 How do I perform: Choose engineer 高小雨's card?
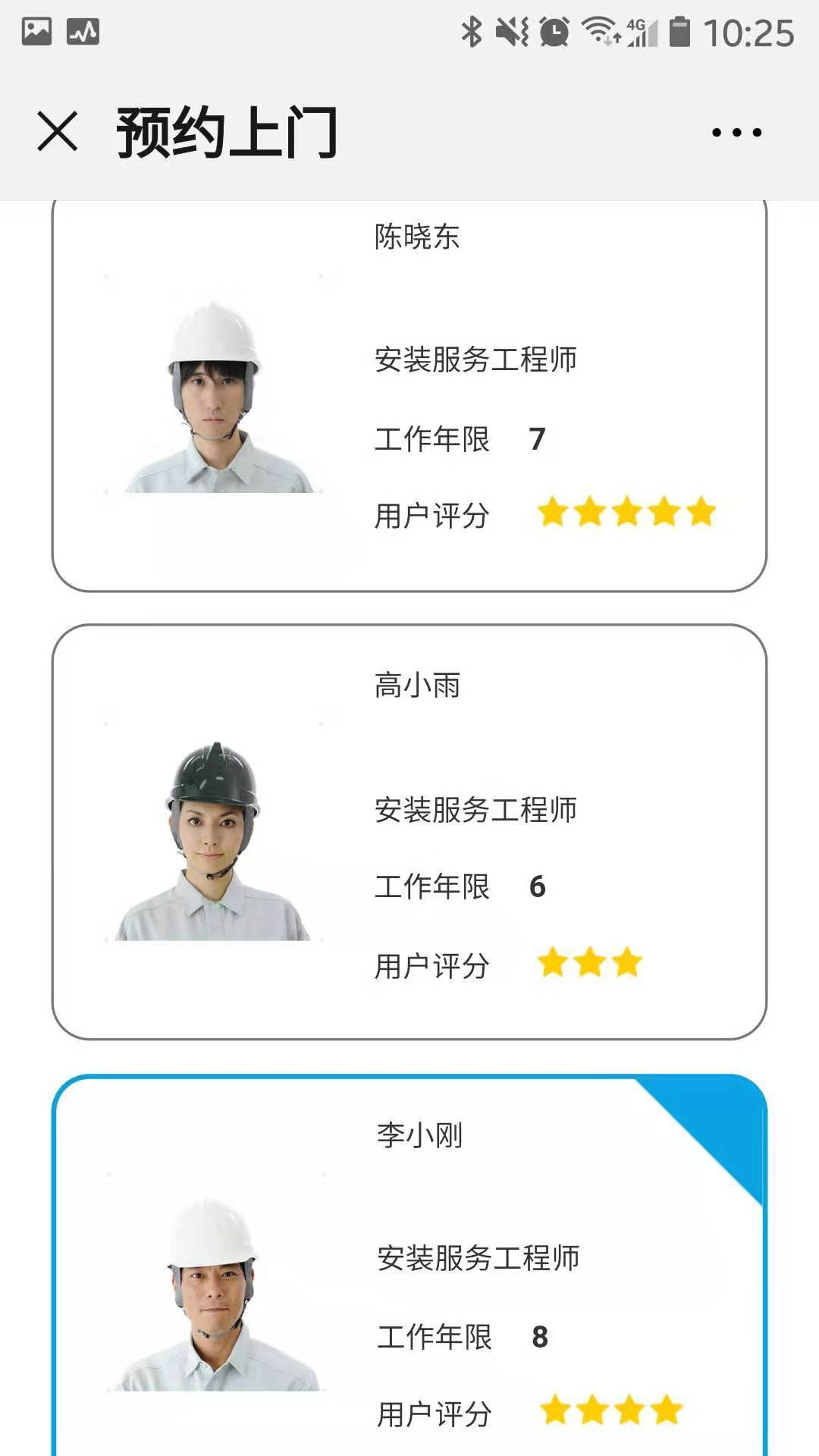409,831
